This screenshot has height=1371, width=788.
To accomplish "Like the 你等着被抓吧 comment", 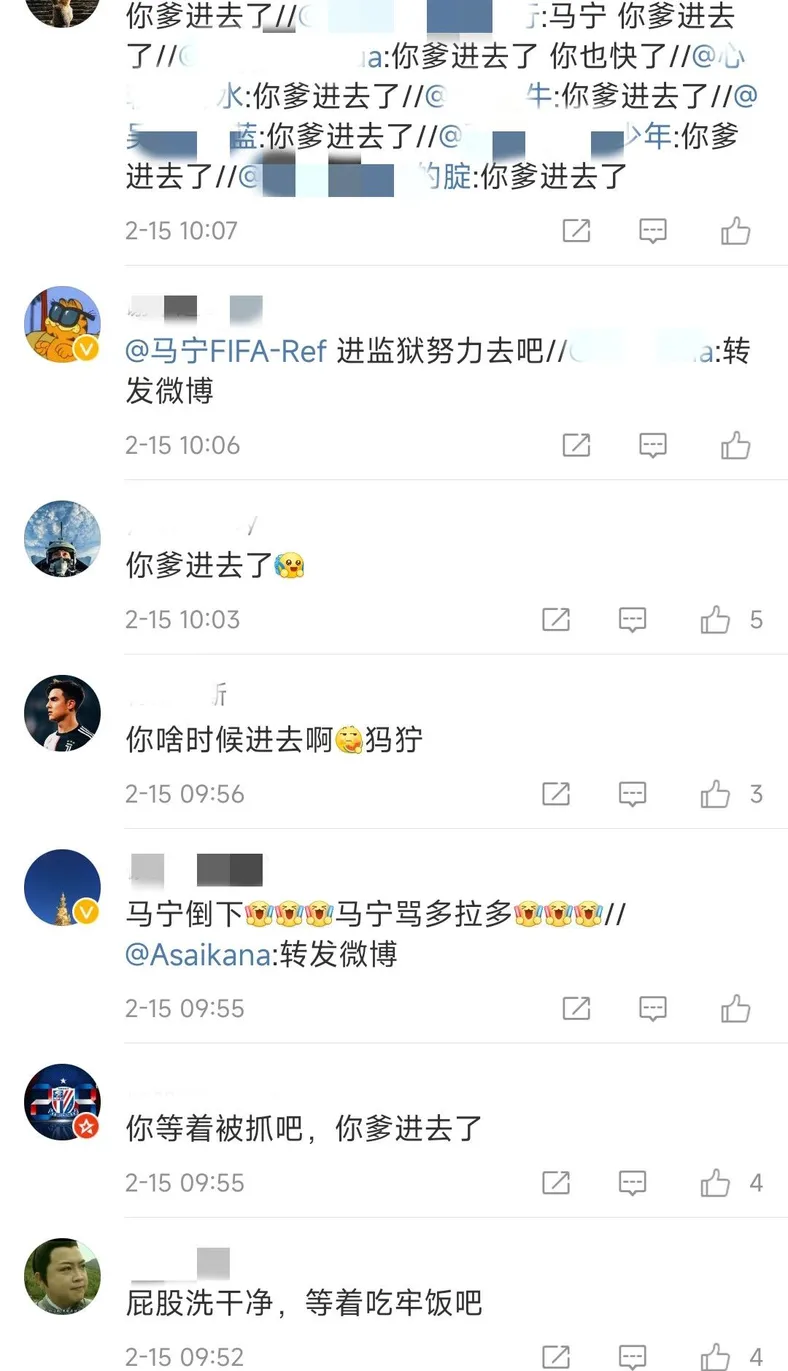I will pos(716,1183).
